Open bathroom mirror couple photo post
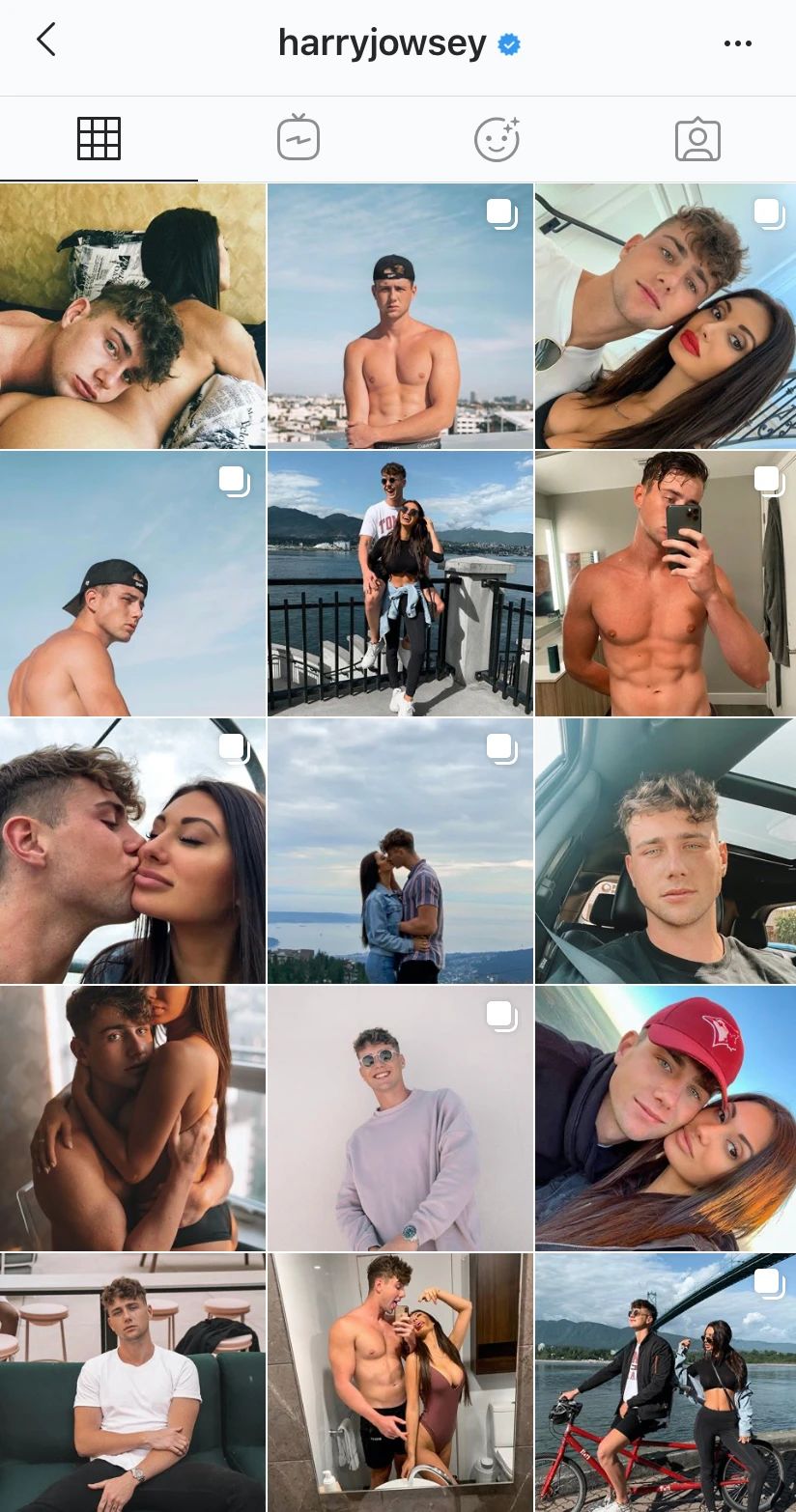The height and width of the screenshot is (1512, 796). tap(400, 1383)
